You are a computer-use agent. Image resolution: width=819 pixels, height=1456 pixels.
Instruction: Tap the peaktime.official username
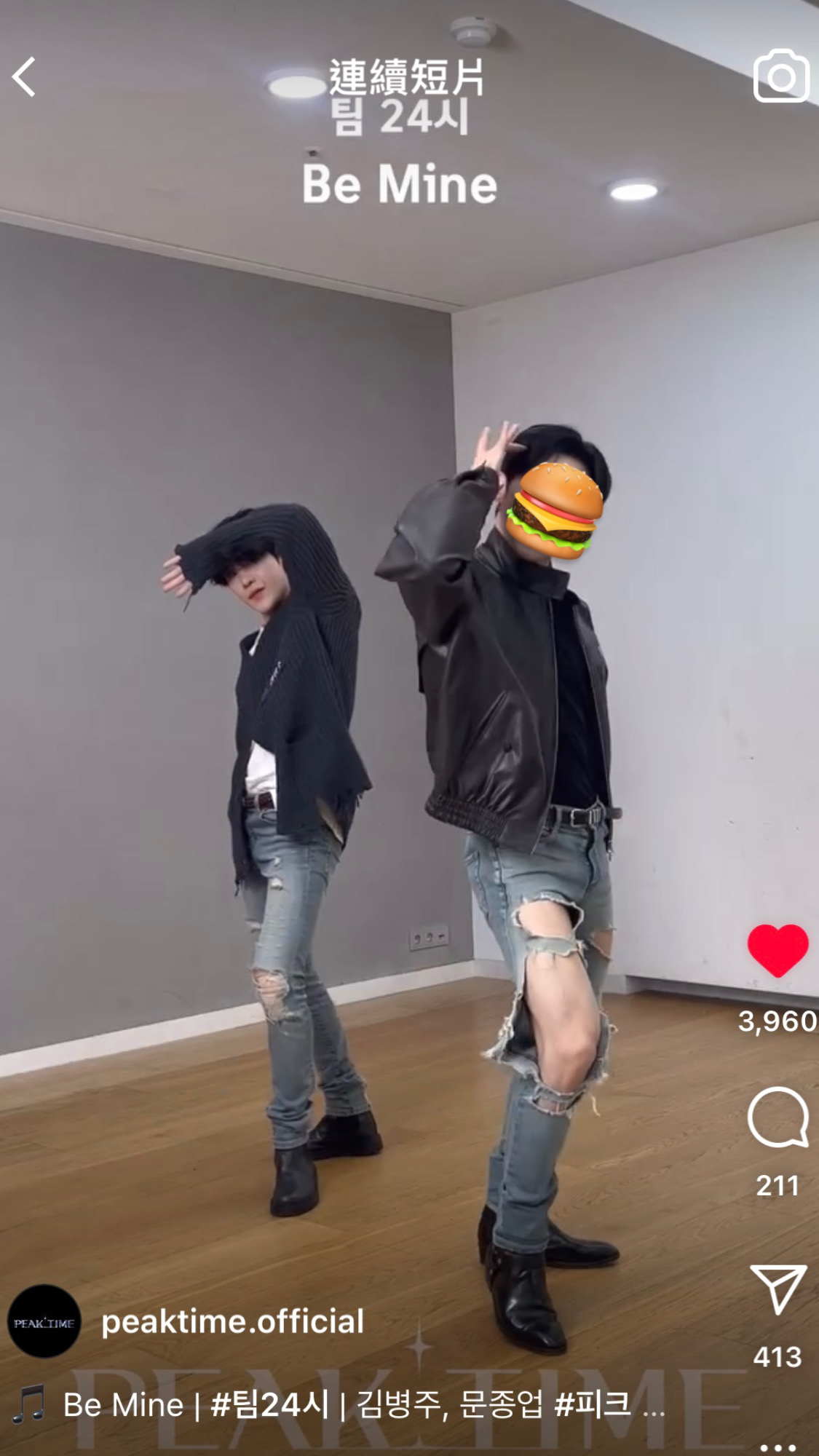click(232, 1321)
